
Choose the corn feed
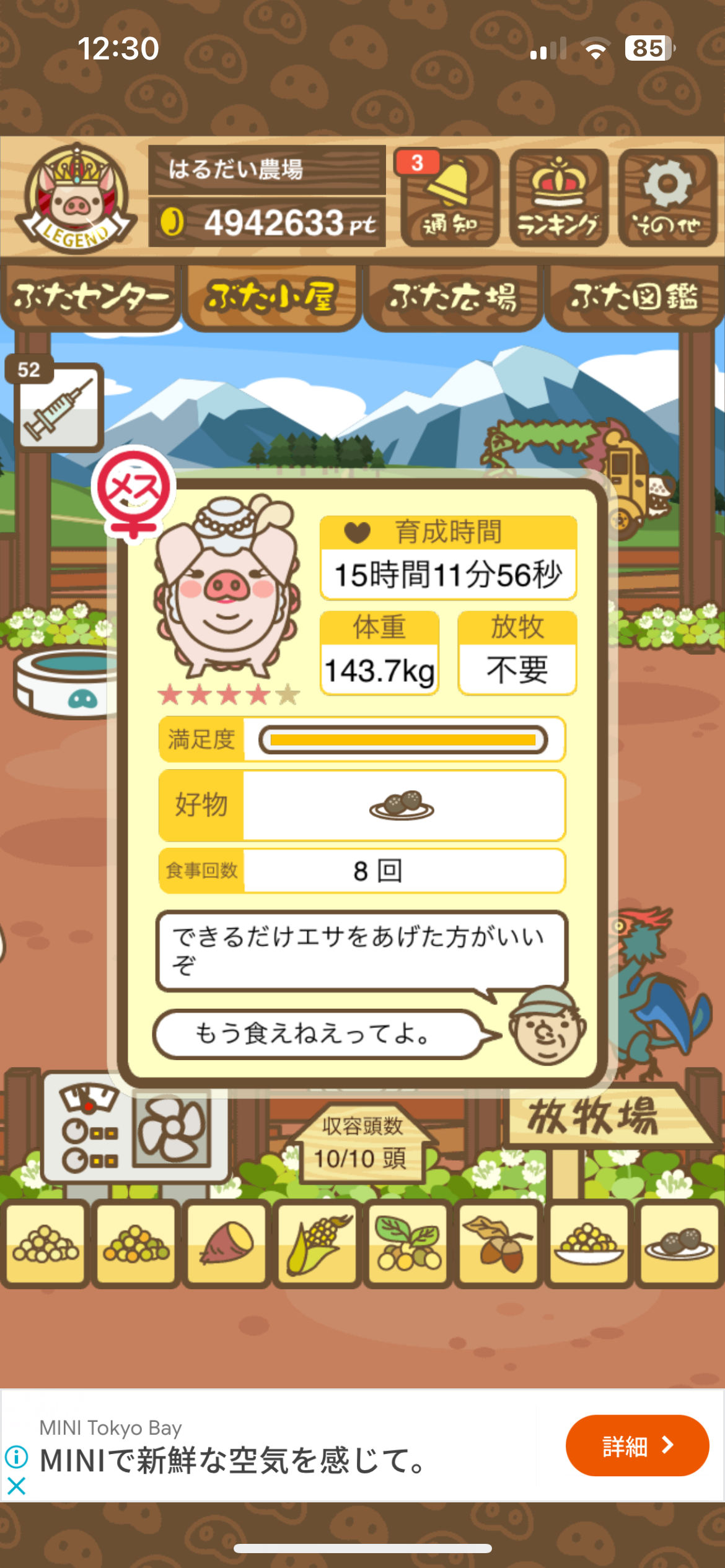(x=317, y=1242)
